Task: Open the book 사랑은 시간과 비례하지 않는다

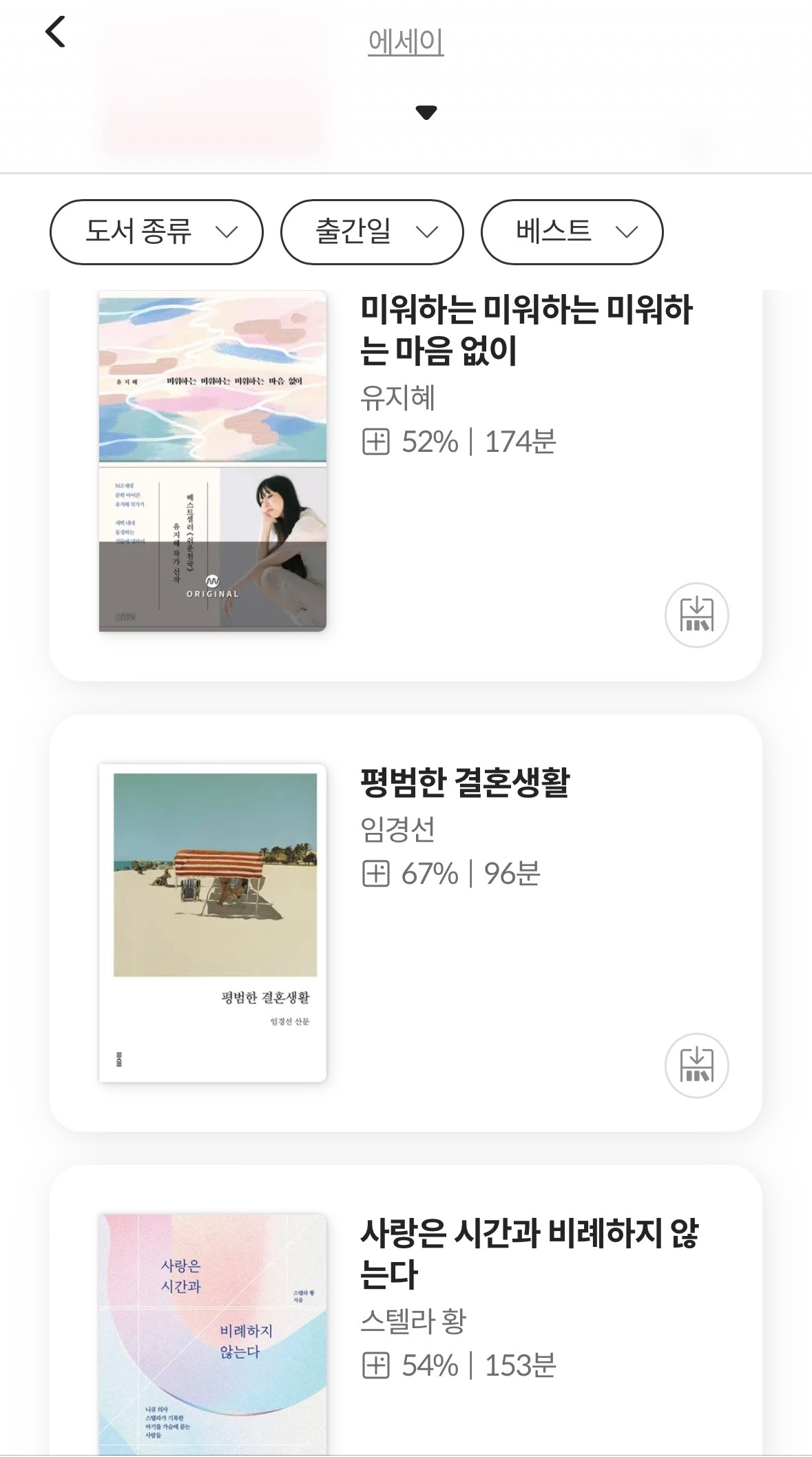Action: (529, 1252)
